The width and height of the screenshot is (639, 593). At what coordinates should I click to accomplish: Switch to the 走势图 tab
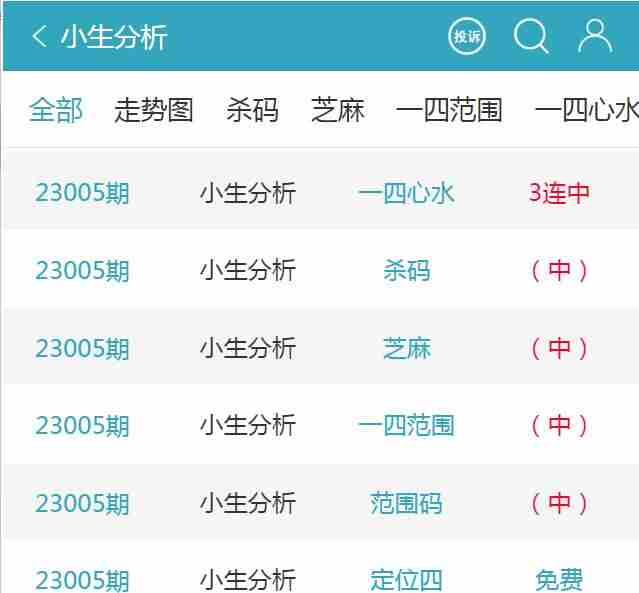pos(153,110)
